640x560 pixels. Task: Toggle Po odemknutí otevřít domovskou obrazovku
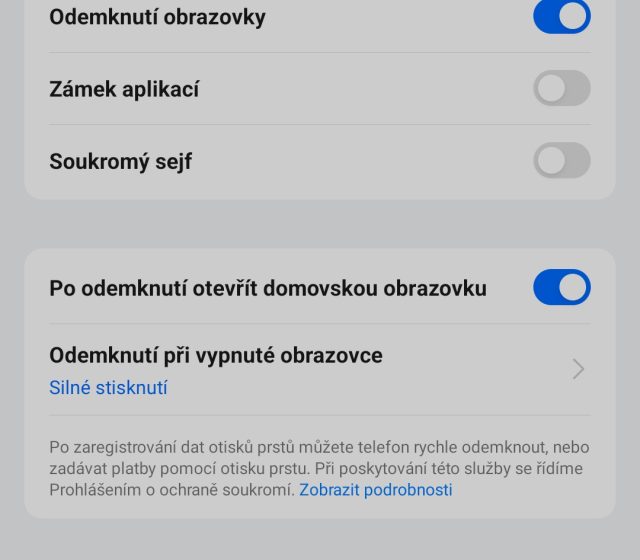click(561, 288)
